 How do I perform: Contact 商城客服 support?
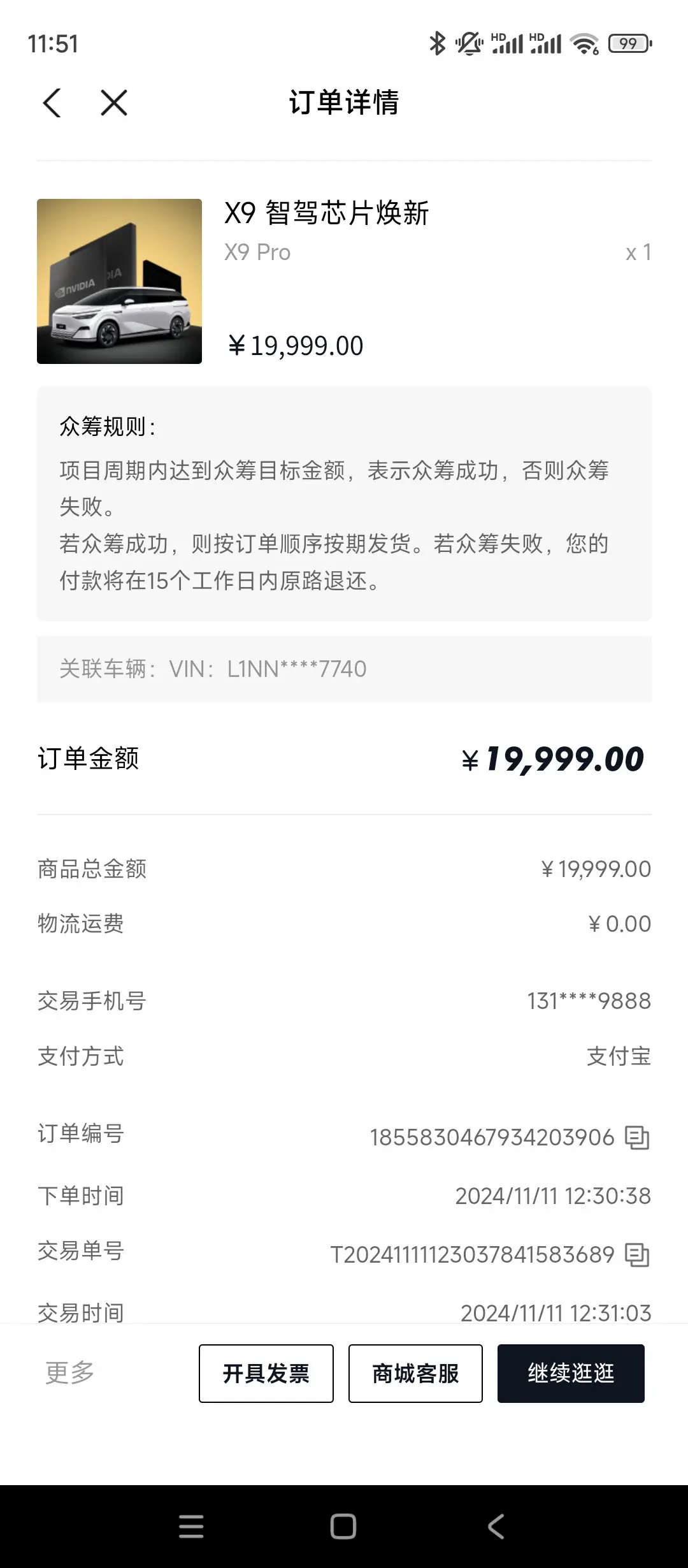(415, 1374)
